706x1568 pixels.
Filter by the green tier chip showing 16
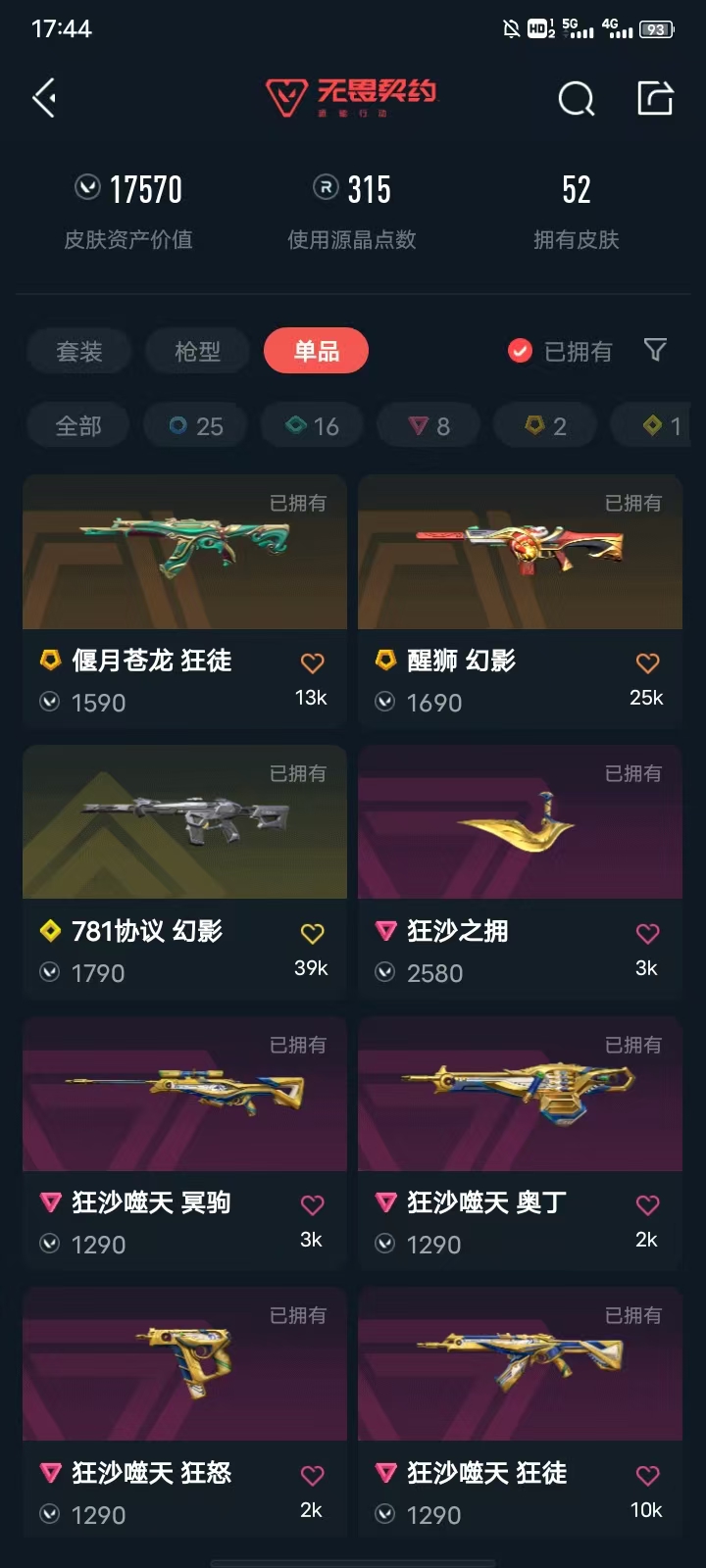[x=313, y=425]
